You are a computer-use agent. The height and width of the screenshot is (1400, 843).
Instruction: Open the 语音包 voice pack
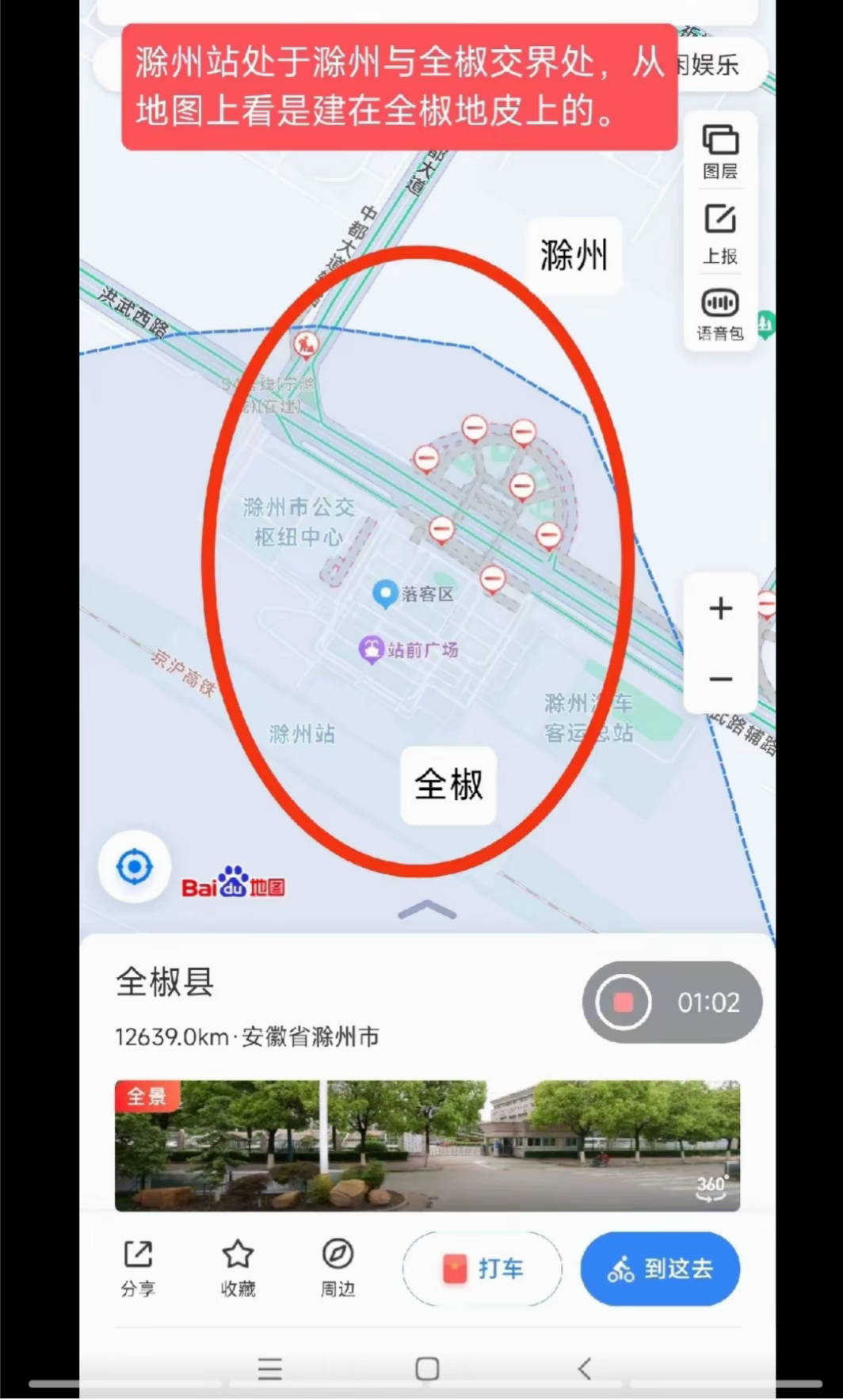click(x=719, y=314)
